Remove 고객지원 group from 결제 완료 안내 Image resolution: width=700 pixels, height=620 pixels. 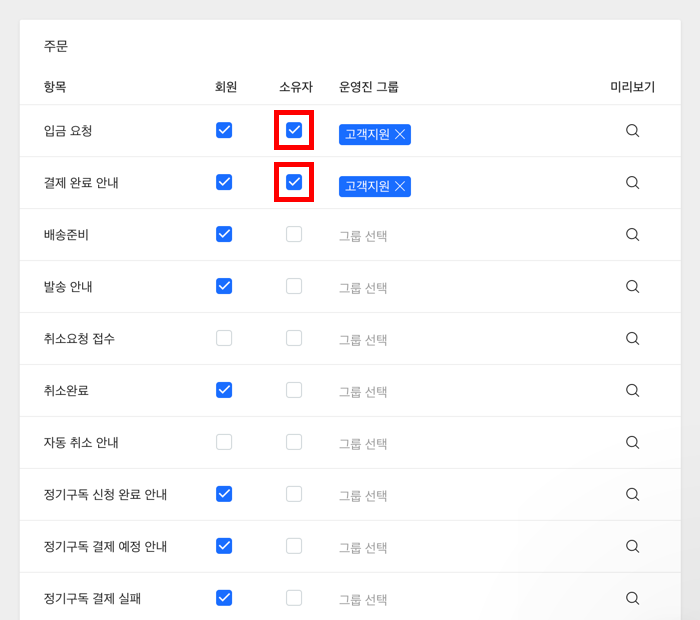400,186
